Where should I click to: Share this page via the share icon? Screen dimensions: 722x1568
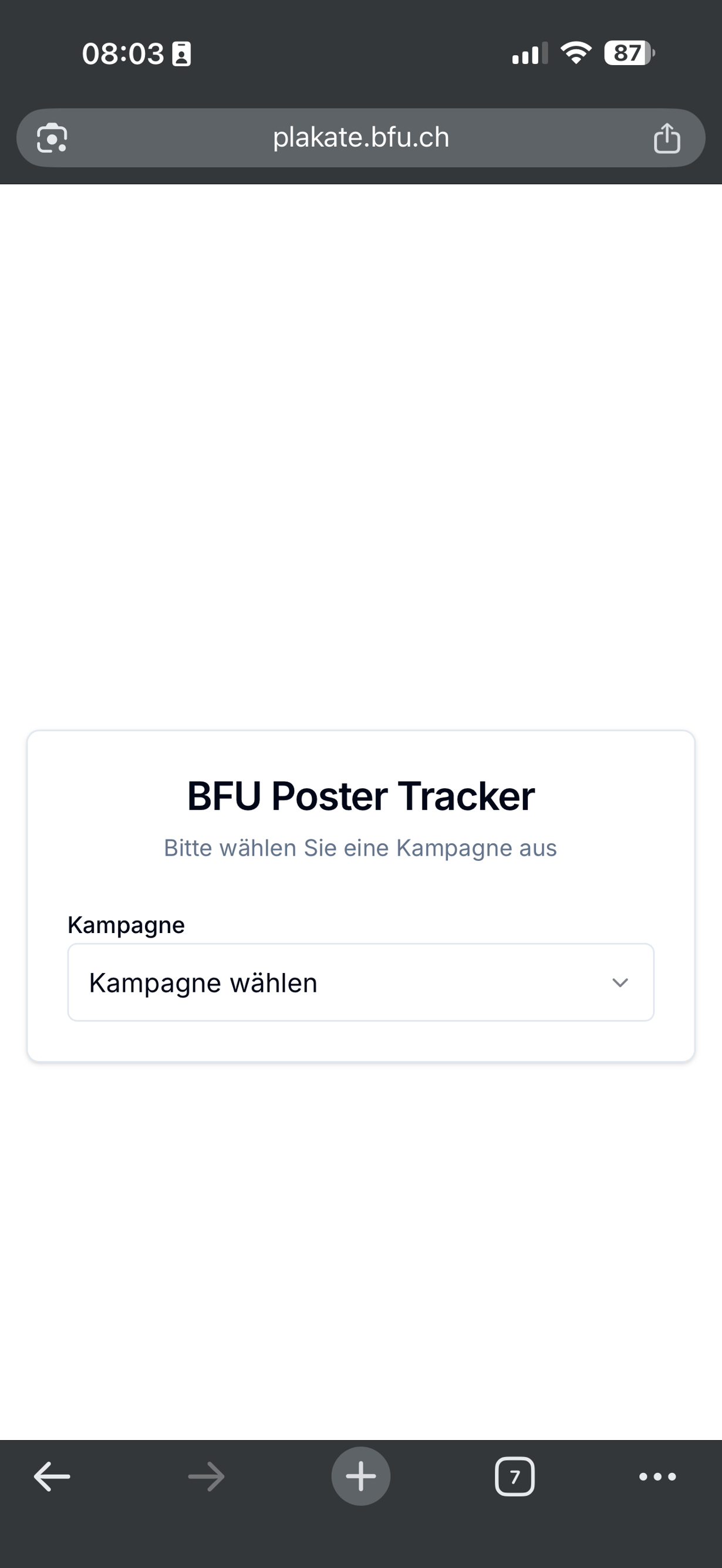click(667, 138)
